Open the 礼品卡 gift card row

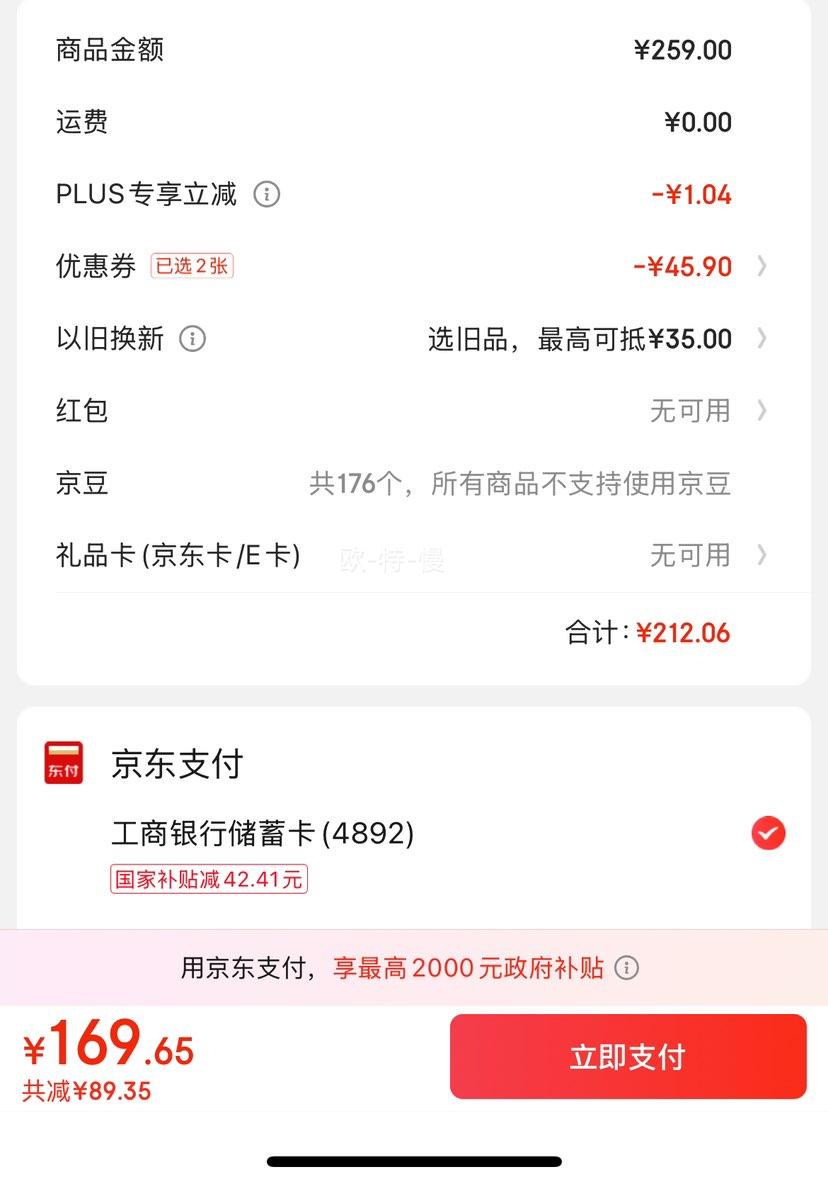click(x=412, y=556)
